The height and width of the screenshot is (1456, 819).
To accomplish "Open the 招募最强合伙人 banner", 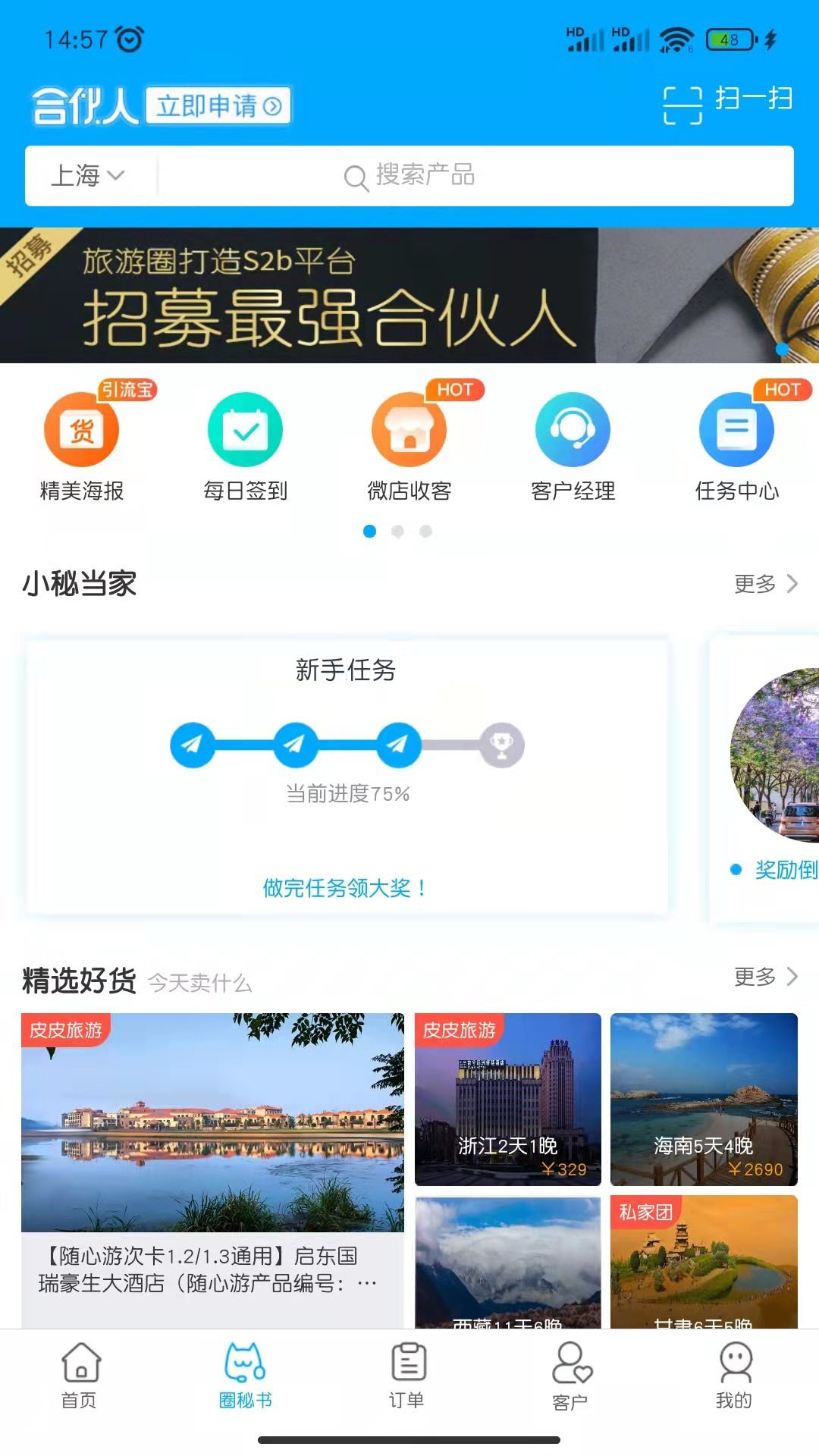I will 409,296.
